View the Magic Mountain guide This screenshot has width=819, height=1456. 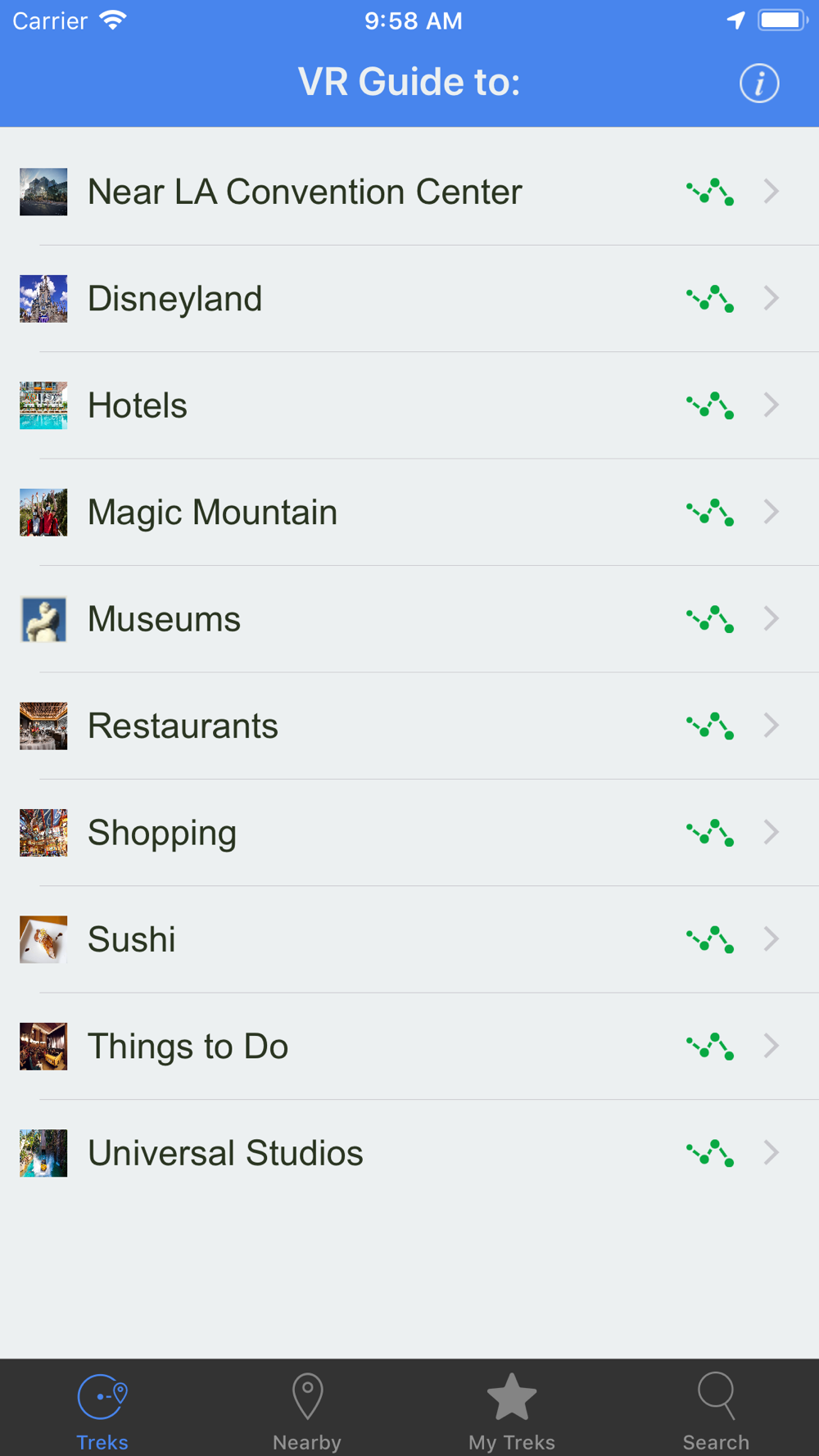[409, 513]
